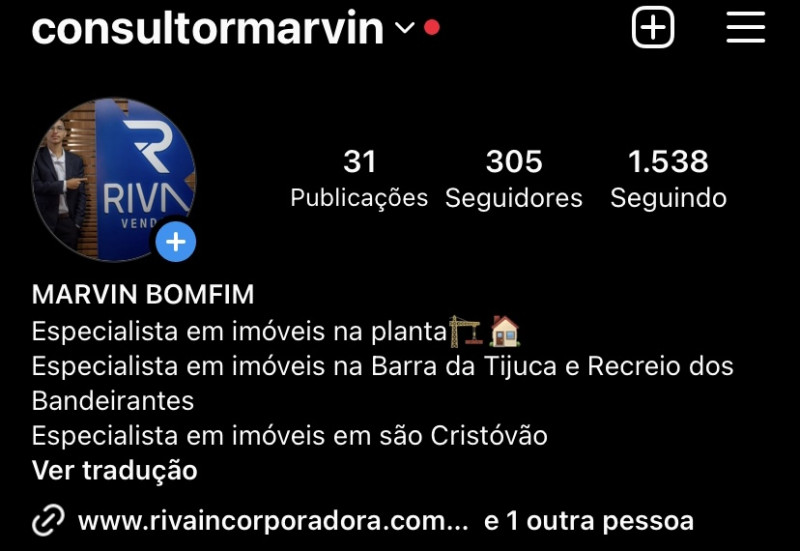Tap Ver tradução under the bio
This screenshot has width=800, height=551.
tap(114, 470)
